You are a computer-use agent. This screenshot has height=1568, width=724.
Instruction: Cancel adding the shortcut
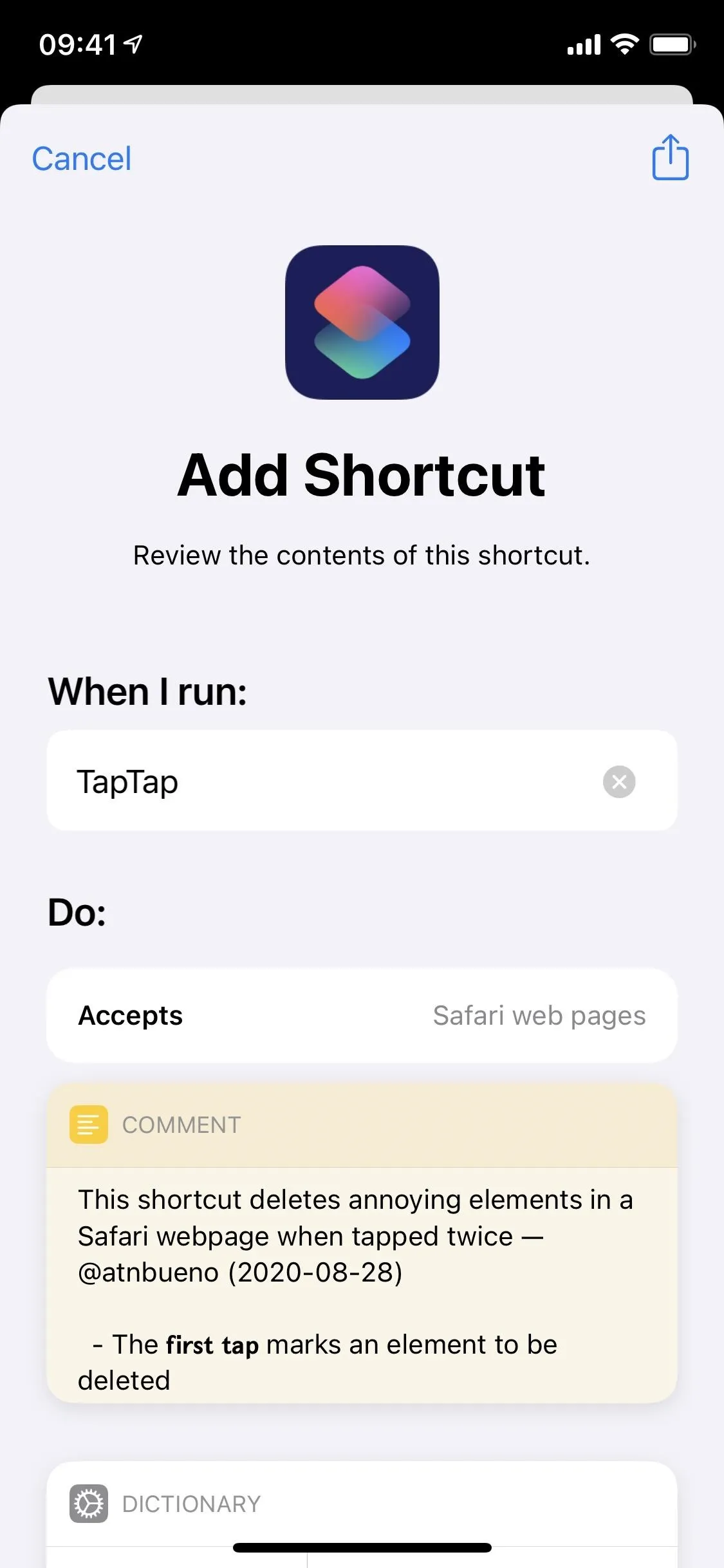click(x=82, y=158)
